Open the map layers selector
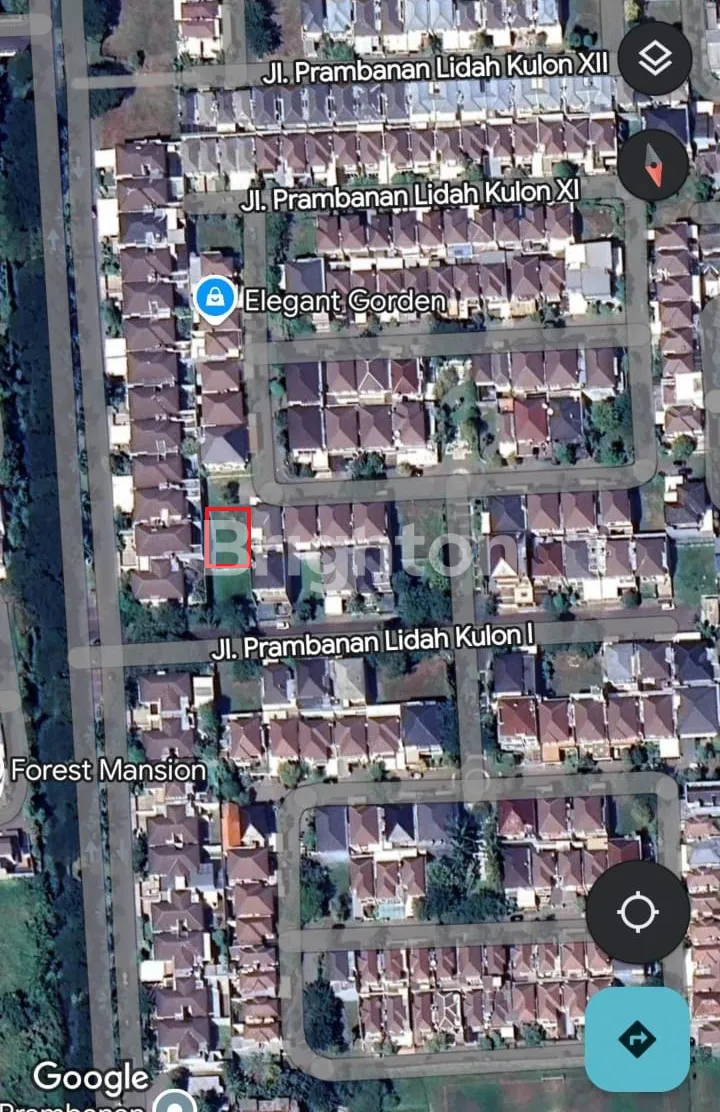The image size is (720, 1112). point(654,59)
